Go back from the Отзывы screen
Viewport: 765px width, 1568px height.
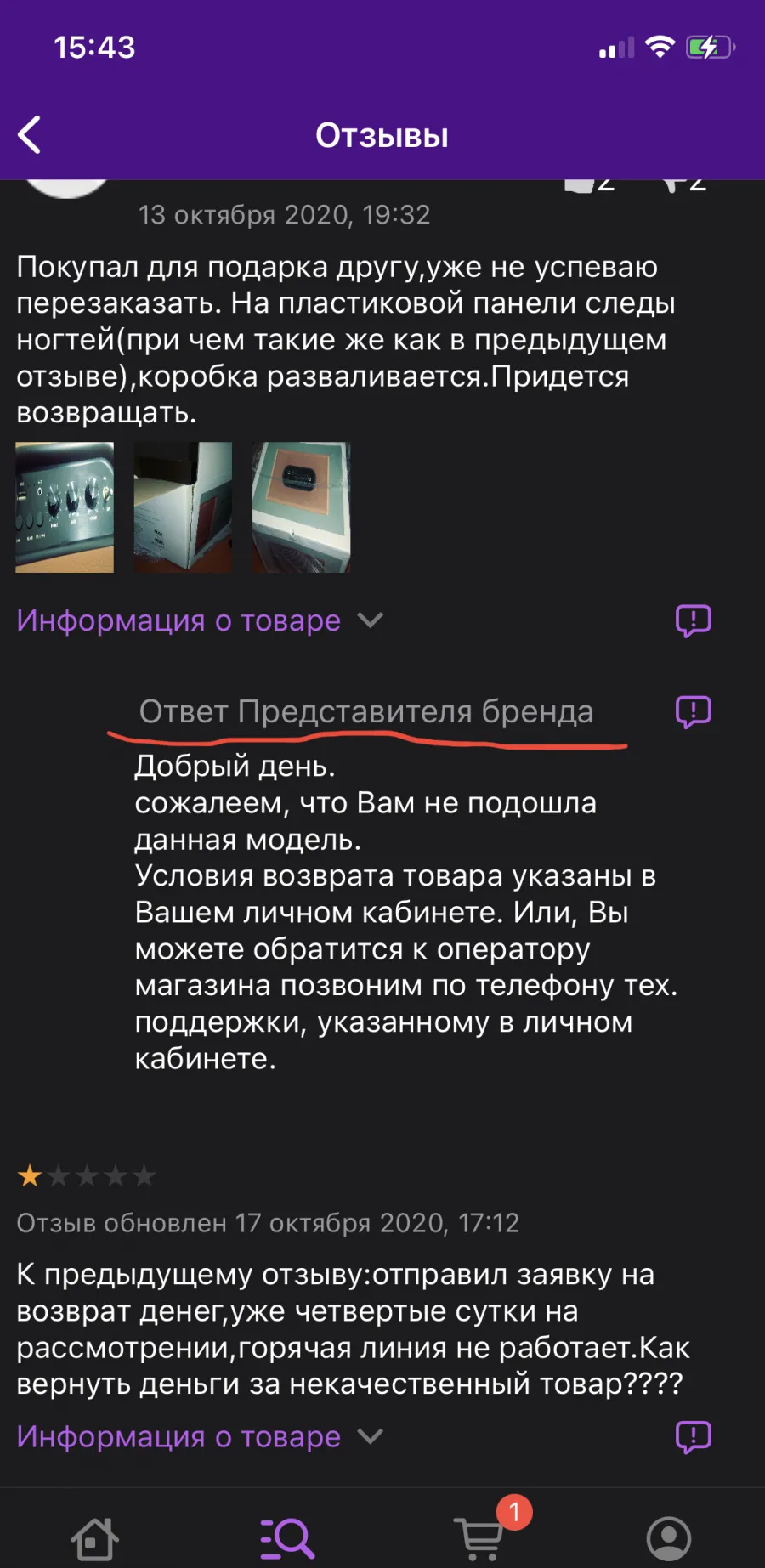coord(30,135)
